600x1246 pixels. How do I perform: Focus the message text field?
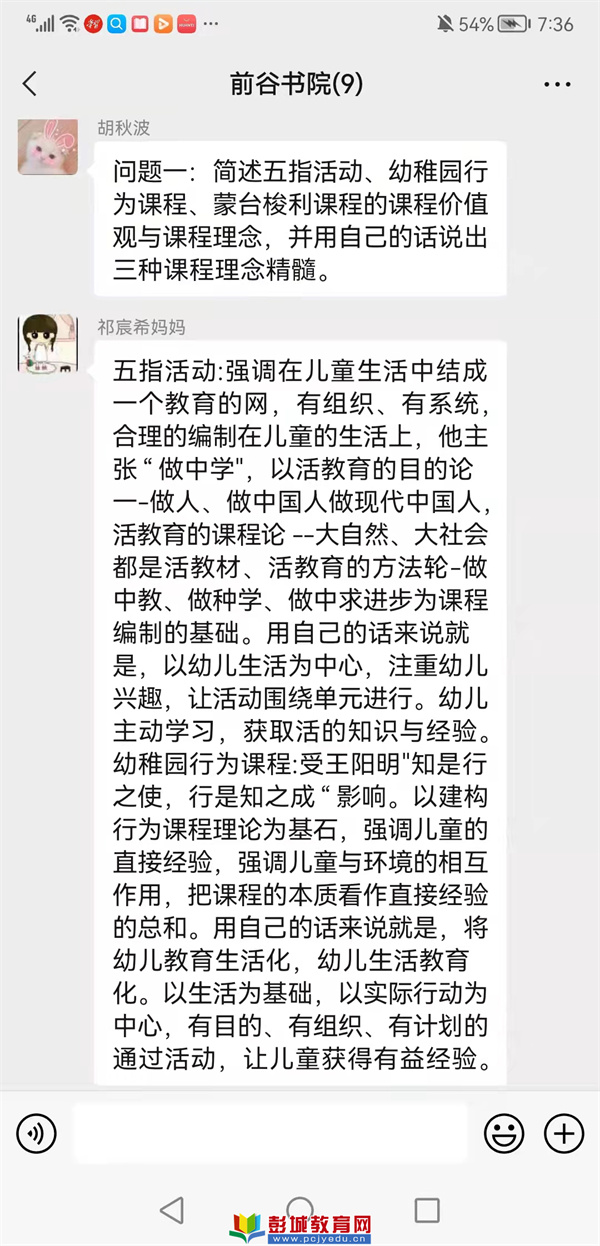coord(270,1133)
